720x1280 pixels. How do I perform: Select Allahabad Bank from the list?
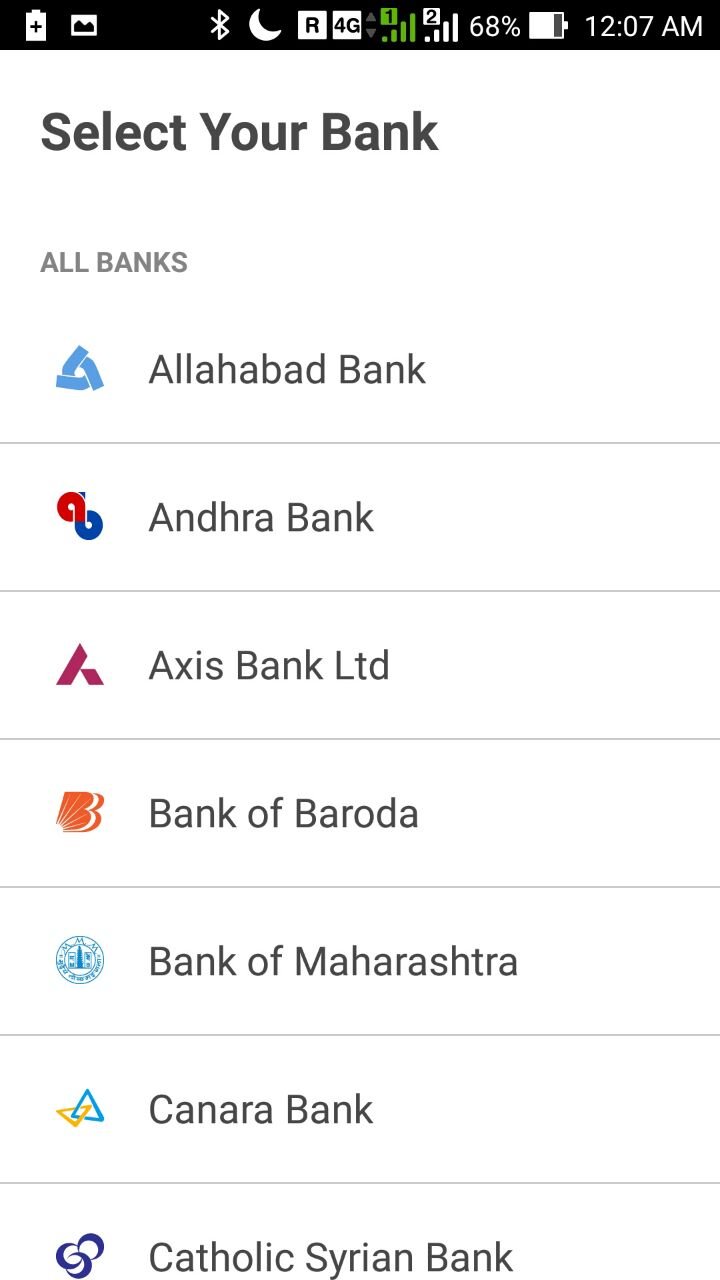(x=287, y=370)
